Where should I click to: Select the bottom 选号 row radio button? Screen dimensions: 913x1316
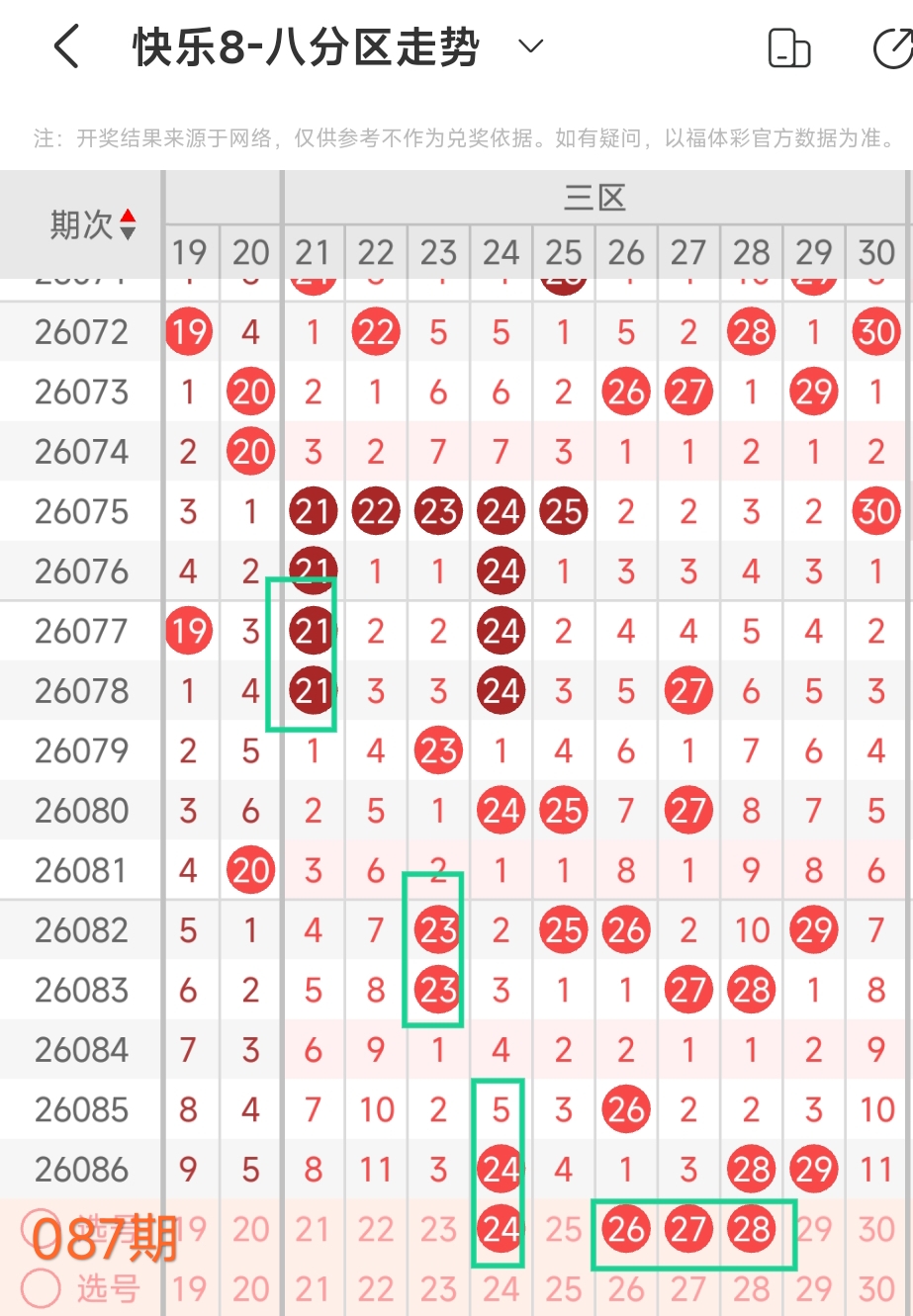[41, 1287]
